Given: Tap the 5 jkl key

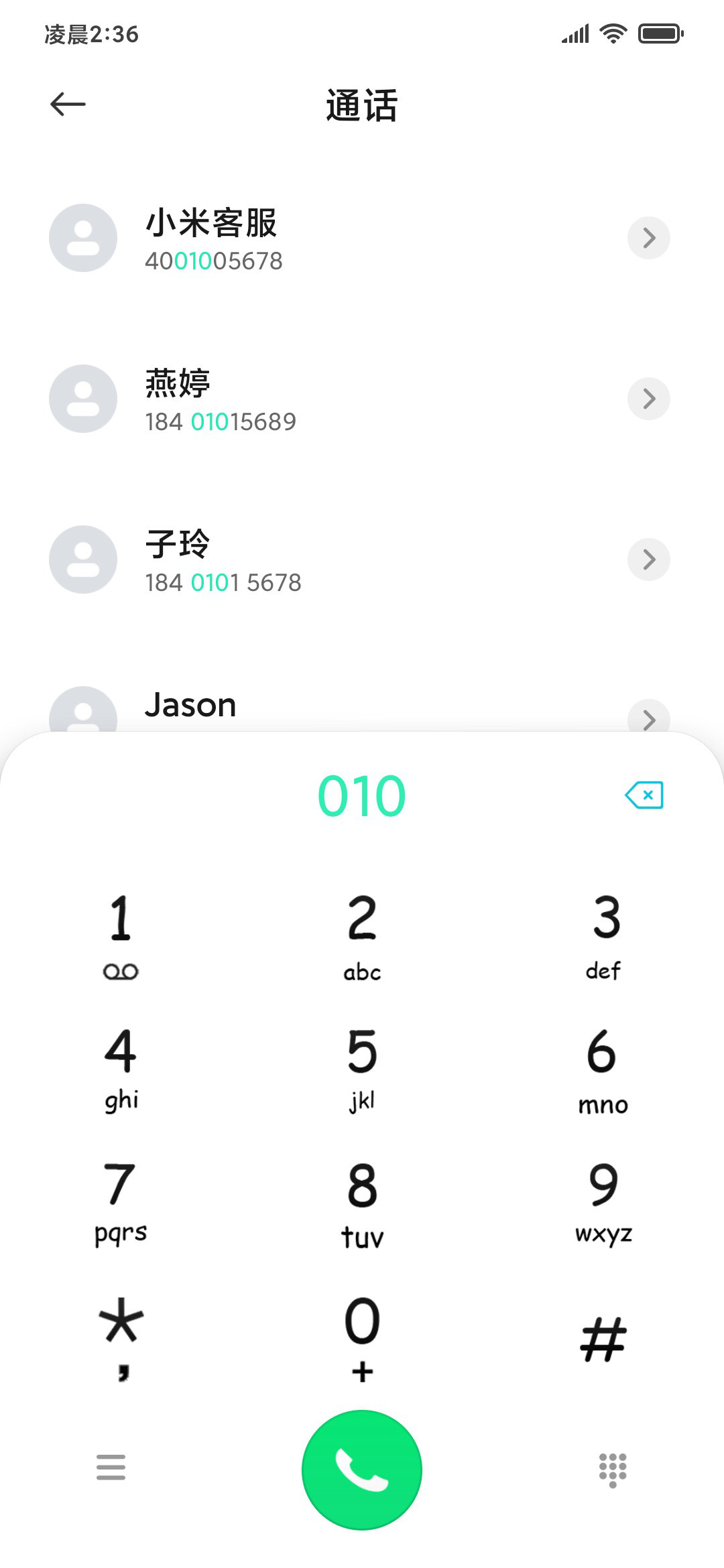Looking at the screenshot, I should click(362, 1069).
